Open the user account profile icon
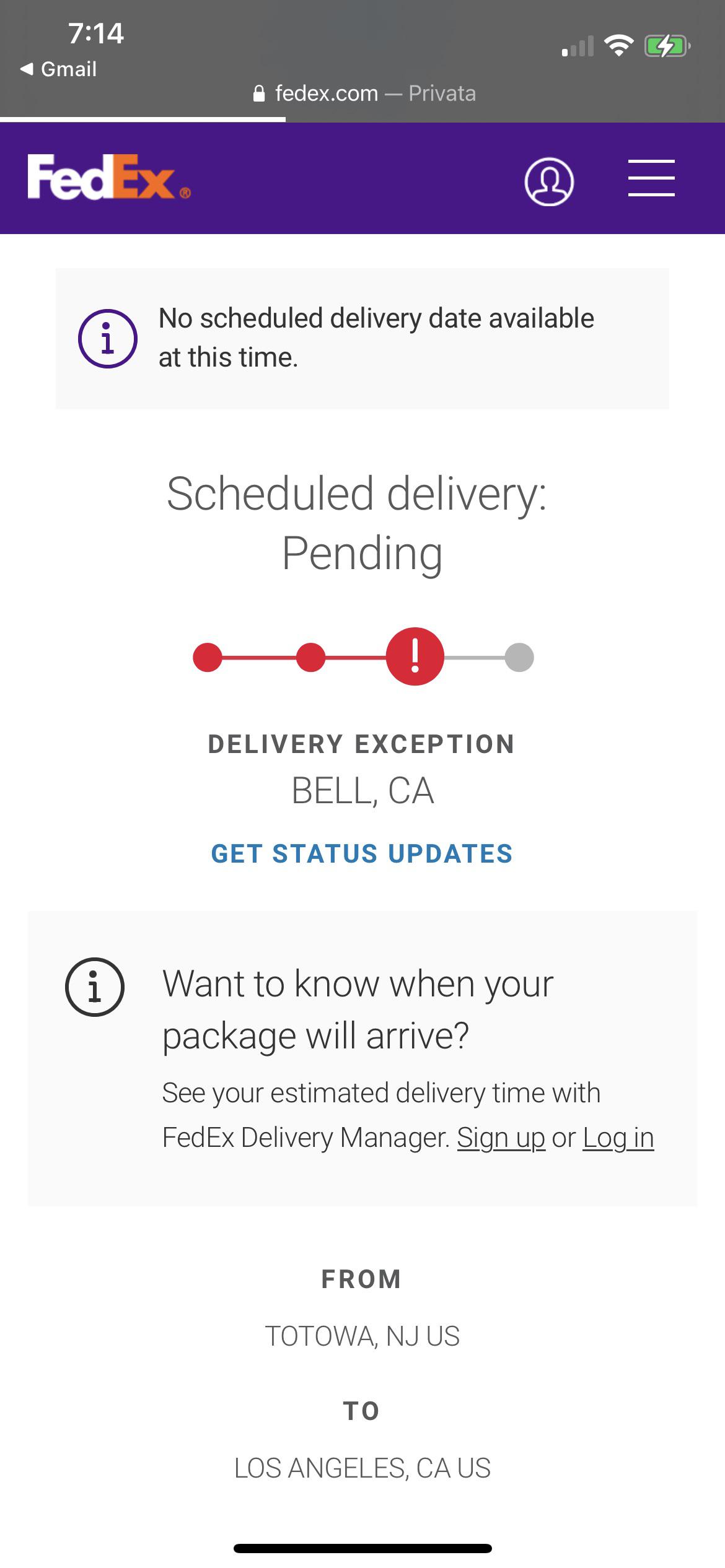The image size is (725, 1568). 549,181
